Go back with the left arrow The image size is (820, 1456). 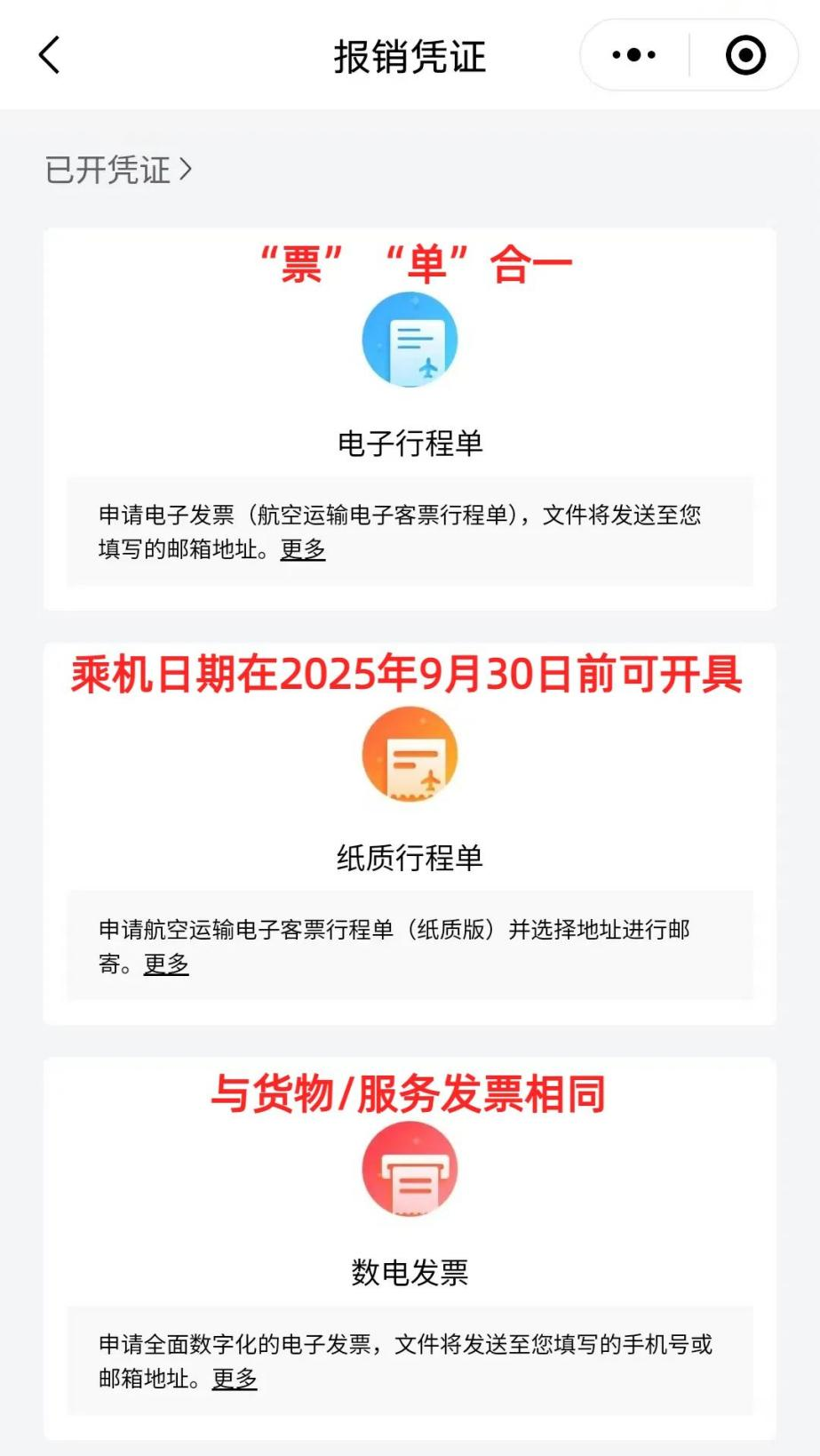(x=49, y=54)
